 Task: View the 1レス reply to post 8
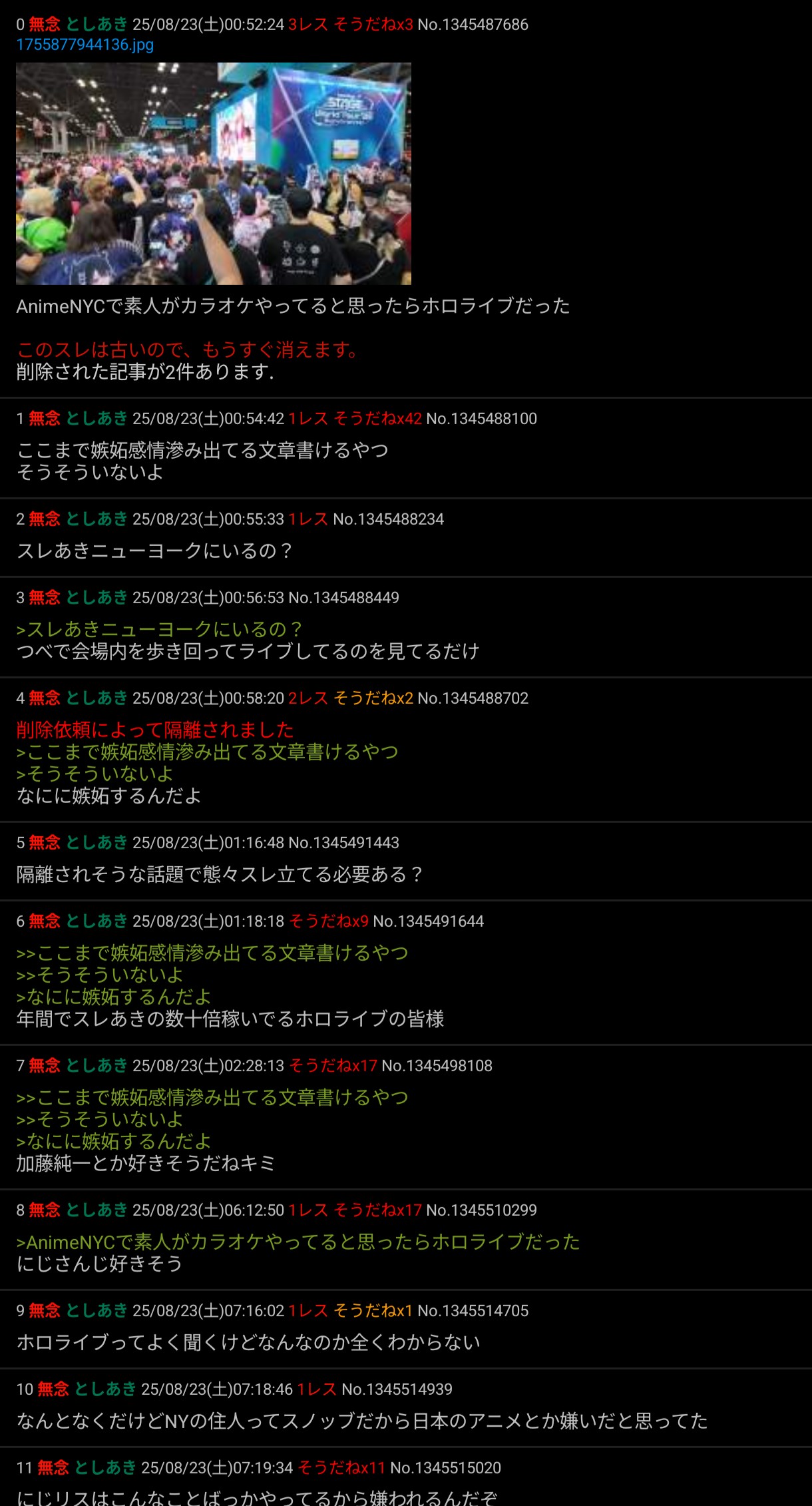pos(308,1210)
